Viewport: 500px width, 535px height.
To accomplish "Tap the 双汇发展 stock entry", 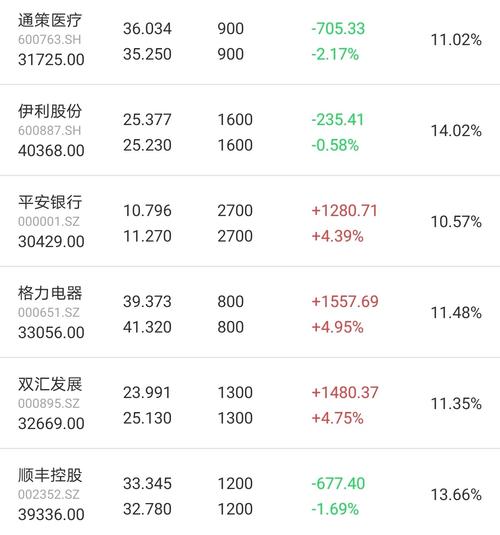I will point(250,403).
